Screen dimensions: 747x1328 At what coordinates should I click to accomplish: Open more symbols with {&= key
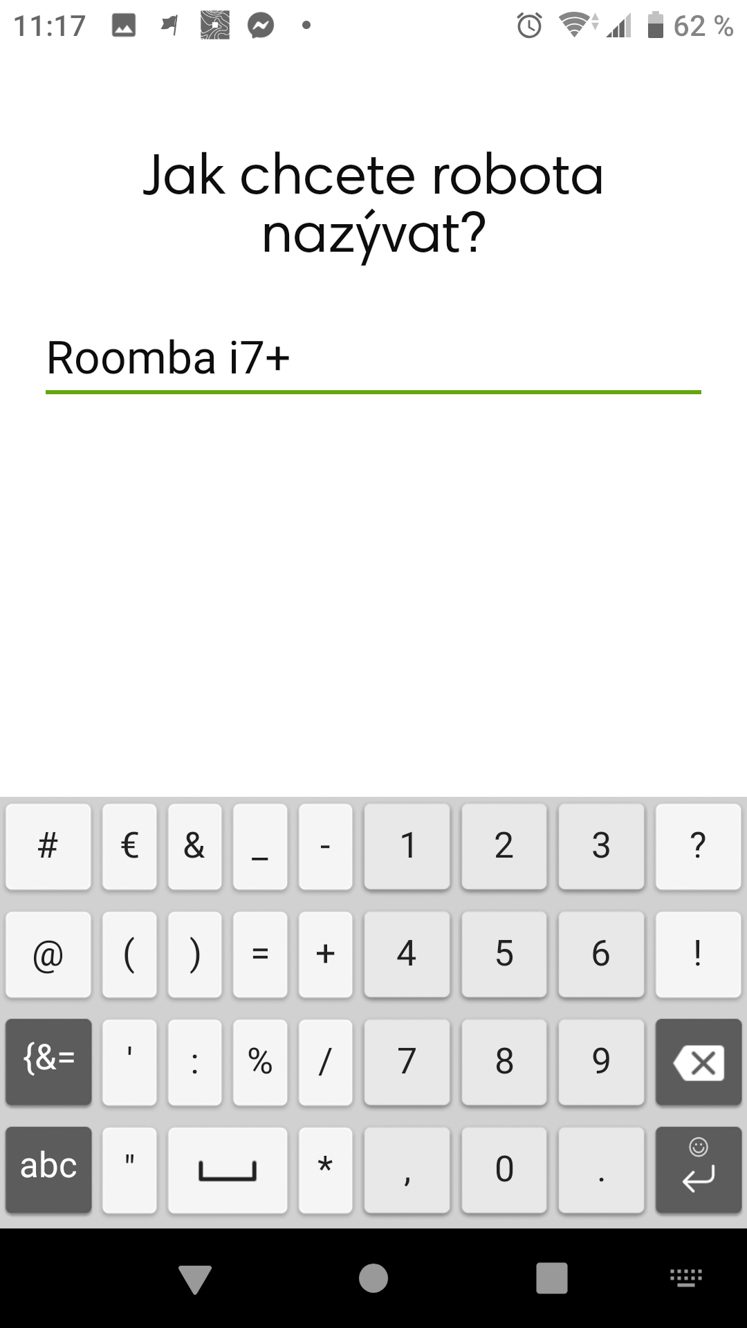48,1062
